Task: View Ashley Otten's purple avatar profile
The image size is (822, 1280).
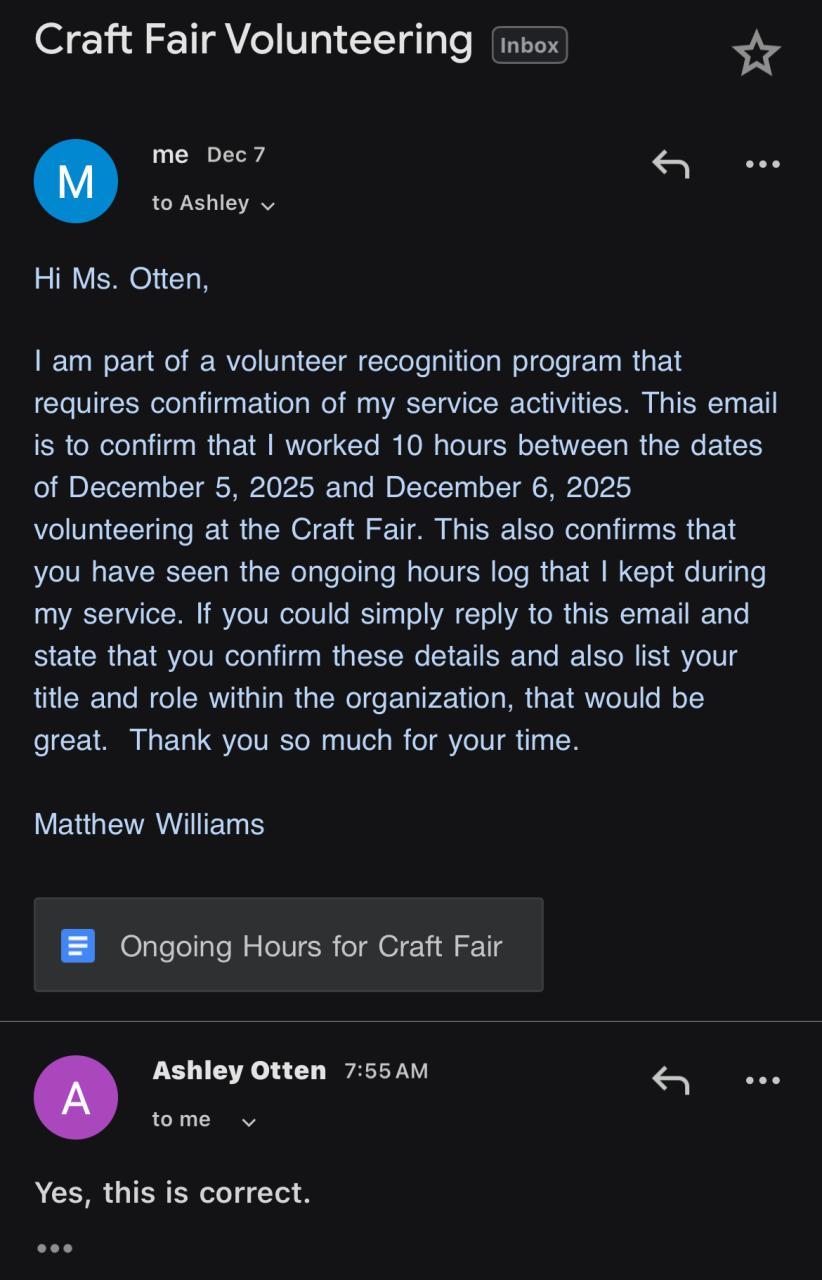Action: pos(76,1097)
